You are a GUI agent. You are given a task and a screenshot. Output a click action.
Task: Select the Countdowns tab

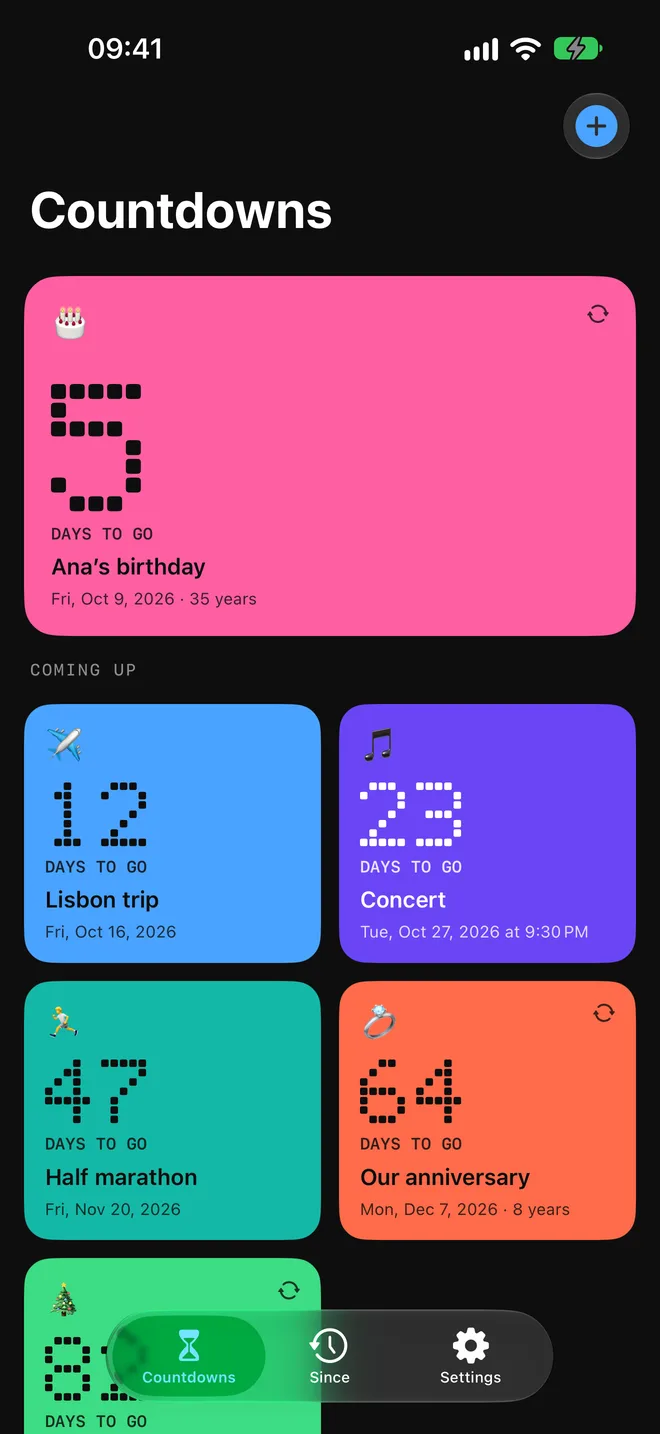[189, 1357]
